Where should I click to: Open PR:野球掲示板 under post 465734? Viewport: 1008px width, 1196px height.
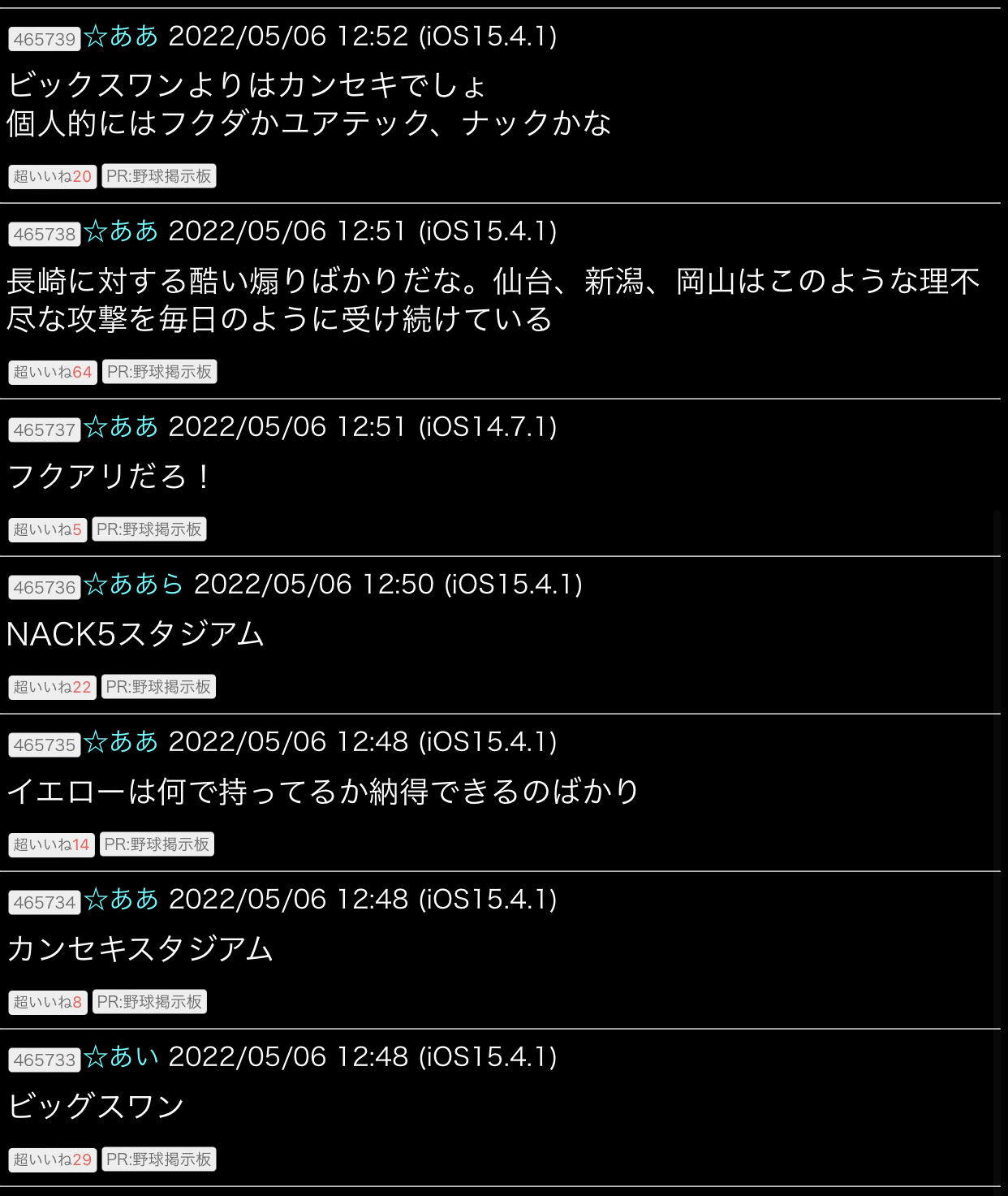point(149,1003)
